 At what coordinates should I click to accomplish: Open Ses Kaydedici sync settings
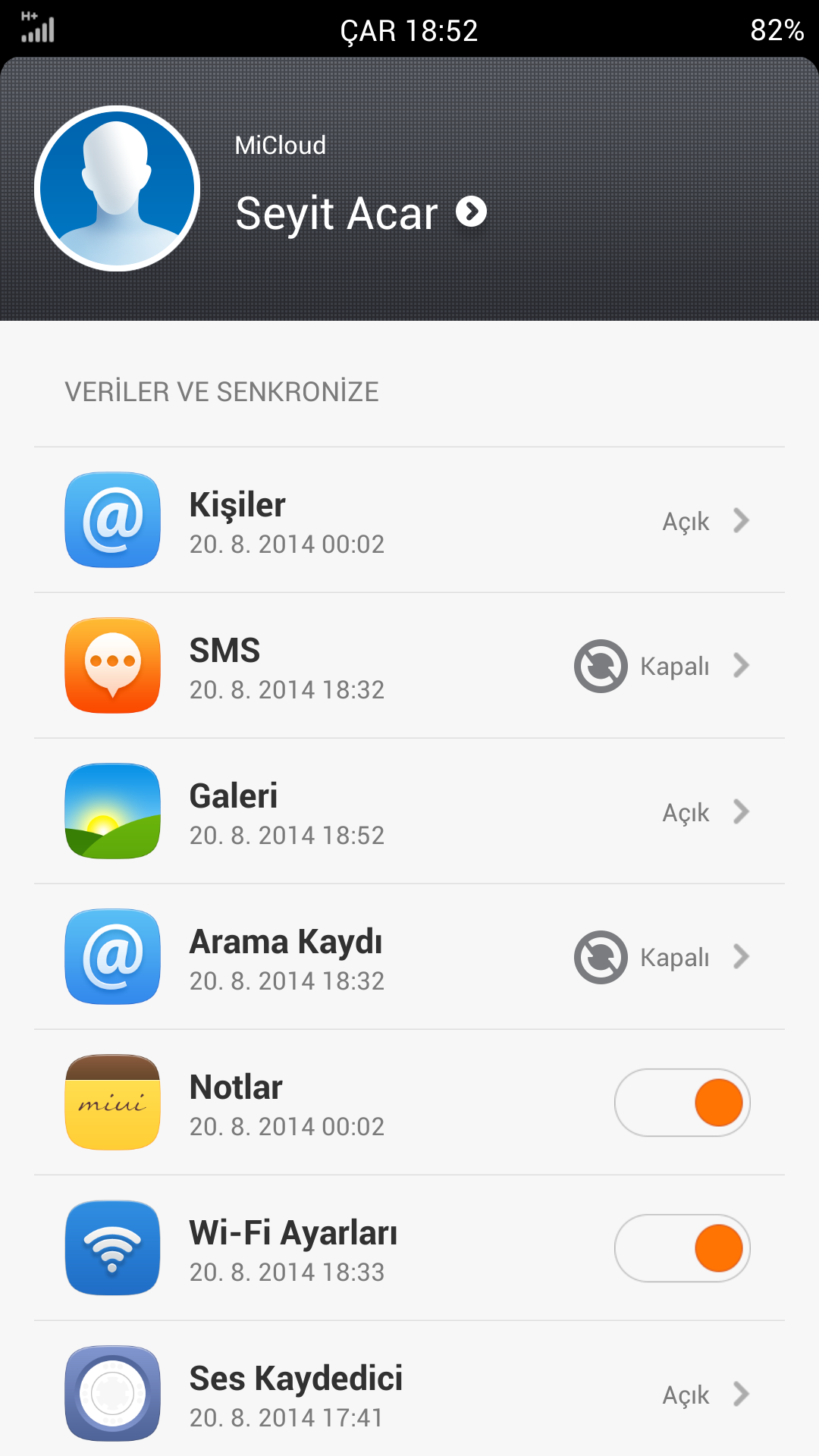tap(409, 1394)
